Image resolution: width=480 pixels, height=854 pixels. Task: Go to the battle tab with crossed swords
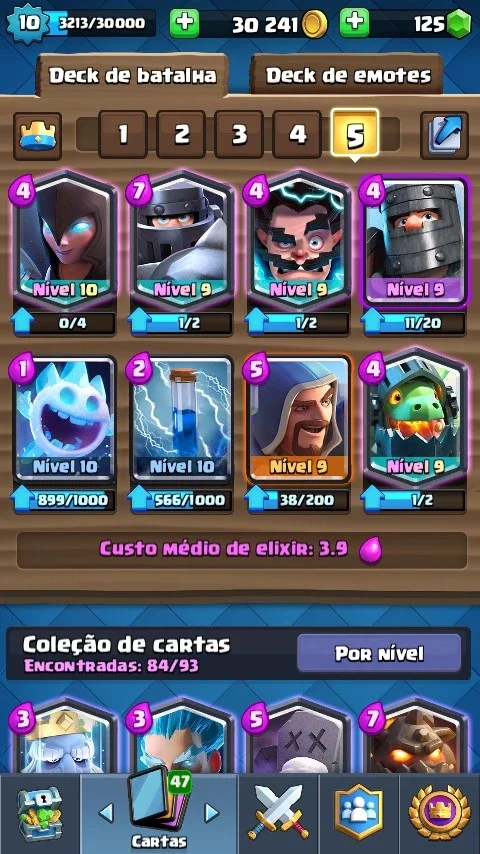tap(277, 814)
